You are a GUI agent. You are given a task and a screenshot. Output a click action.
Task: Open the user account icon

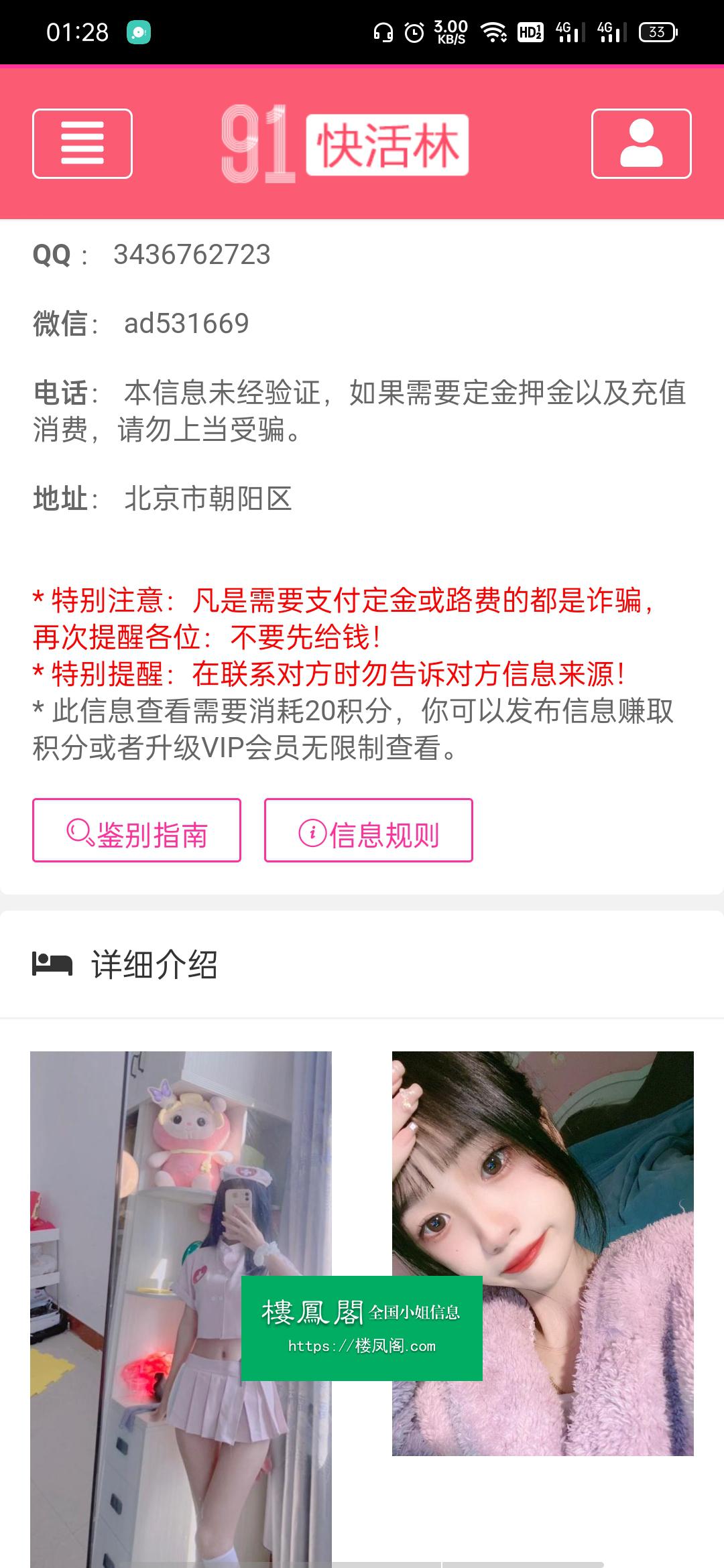point(641,143)
